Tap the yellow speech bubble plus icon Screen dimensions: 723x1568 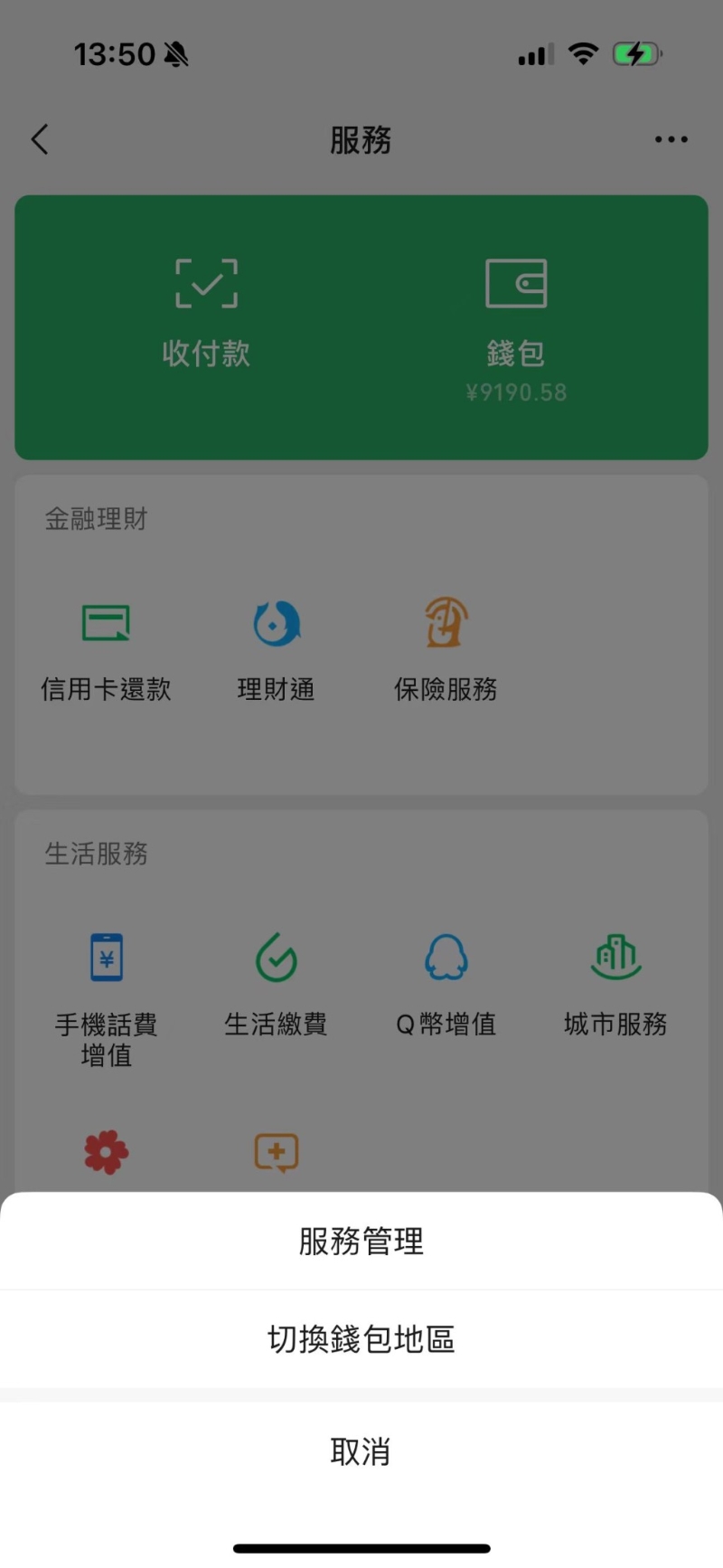tap(277, 1152)
